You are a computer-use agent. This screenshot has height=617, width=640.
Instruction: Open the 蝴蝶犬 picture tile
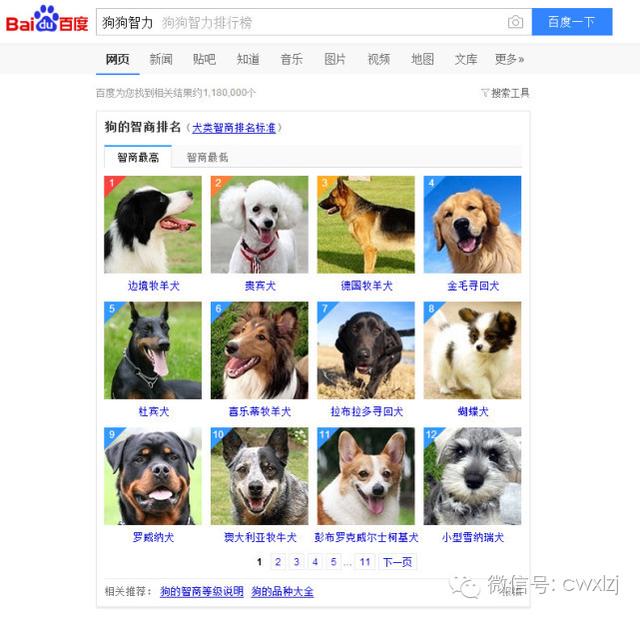click(472, 351)
